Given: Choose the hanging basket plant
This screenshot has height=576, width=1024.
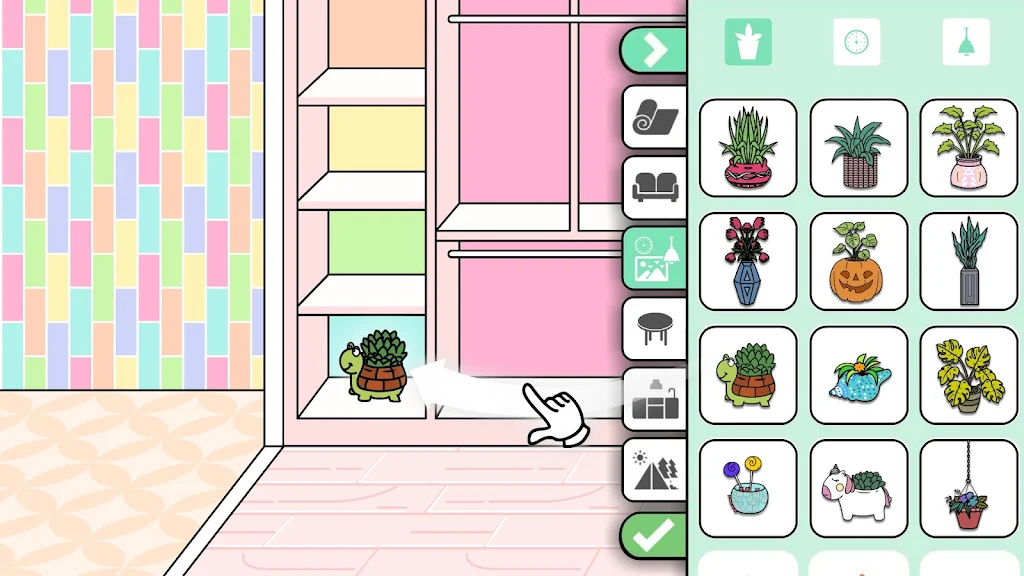Looking at the screenshot, I should pos(968,489).
